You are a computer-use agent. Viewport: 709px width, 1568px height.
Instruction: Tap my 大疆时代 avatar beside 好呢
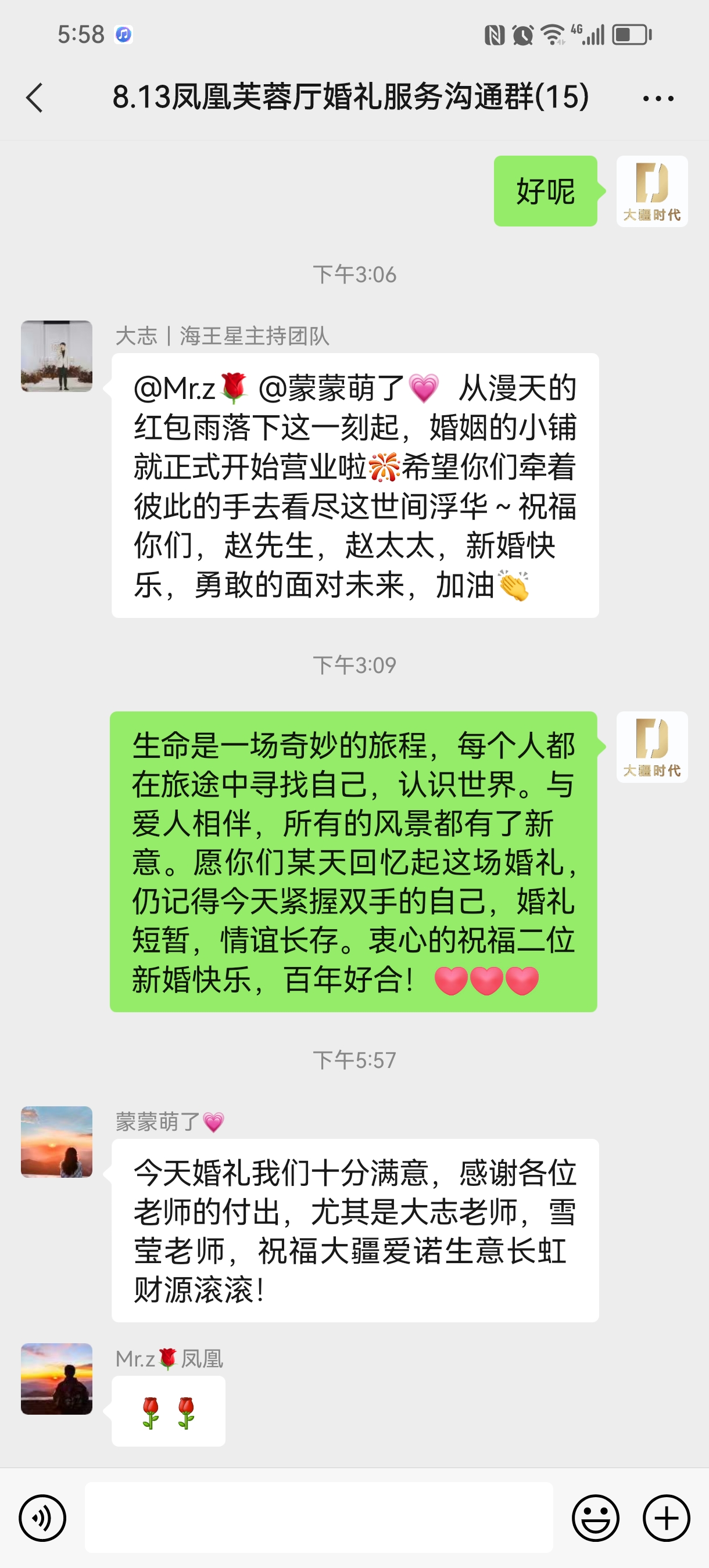tap(651, 191)
